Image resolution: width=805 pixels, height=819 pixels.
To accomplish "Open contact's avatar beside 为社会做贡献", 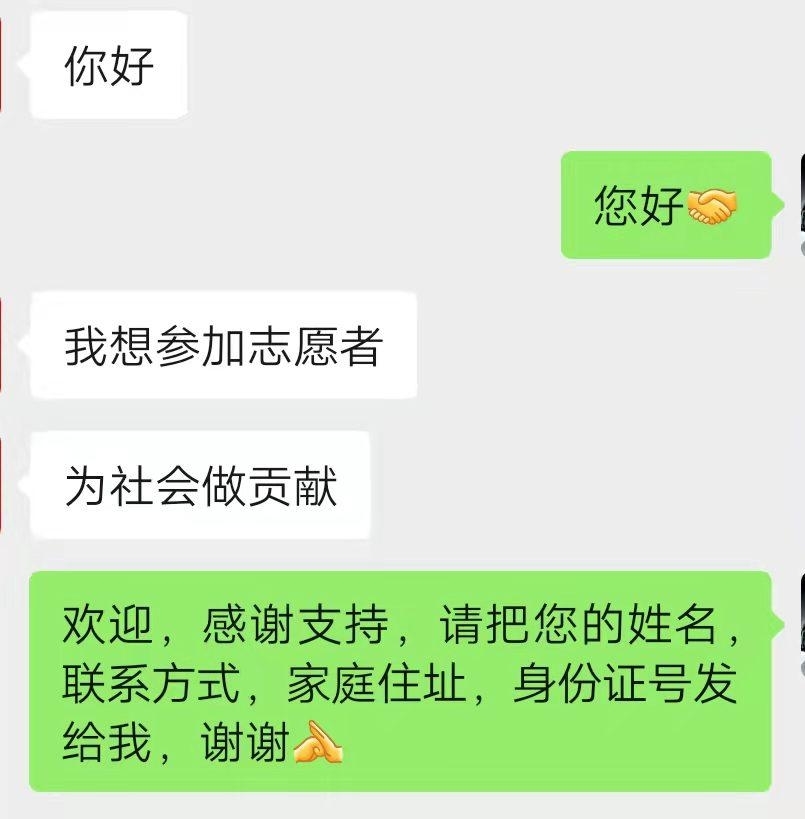I will pyautogui.click(x=2, y=483).
